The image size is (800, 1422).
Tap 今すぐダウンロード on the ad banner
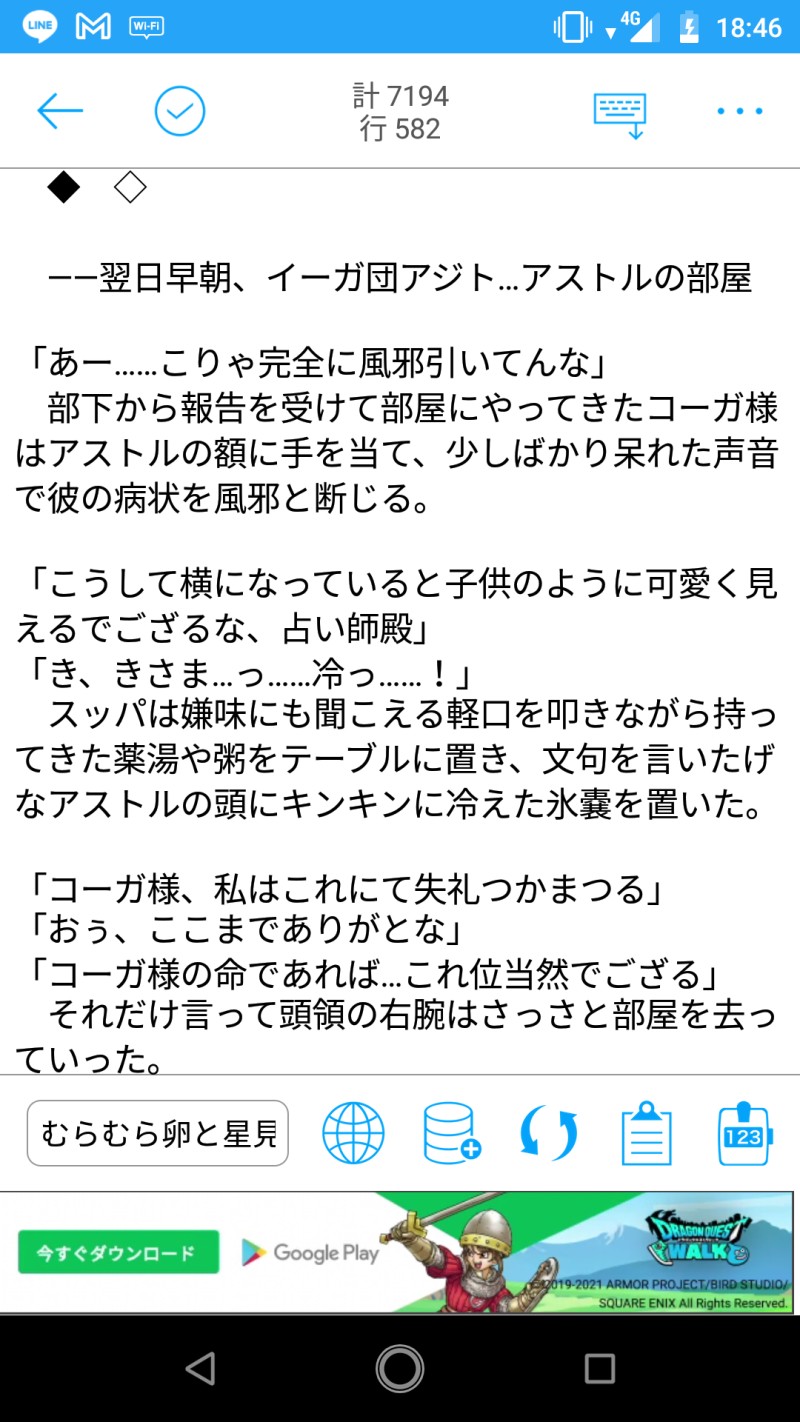pyautogui.click(x=118, y=1252)
